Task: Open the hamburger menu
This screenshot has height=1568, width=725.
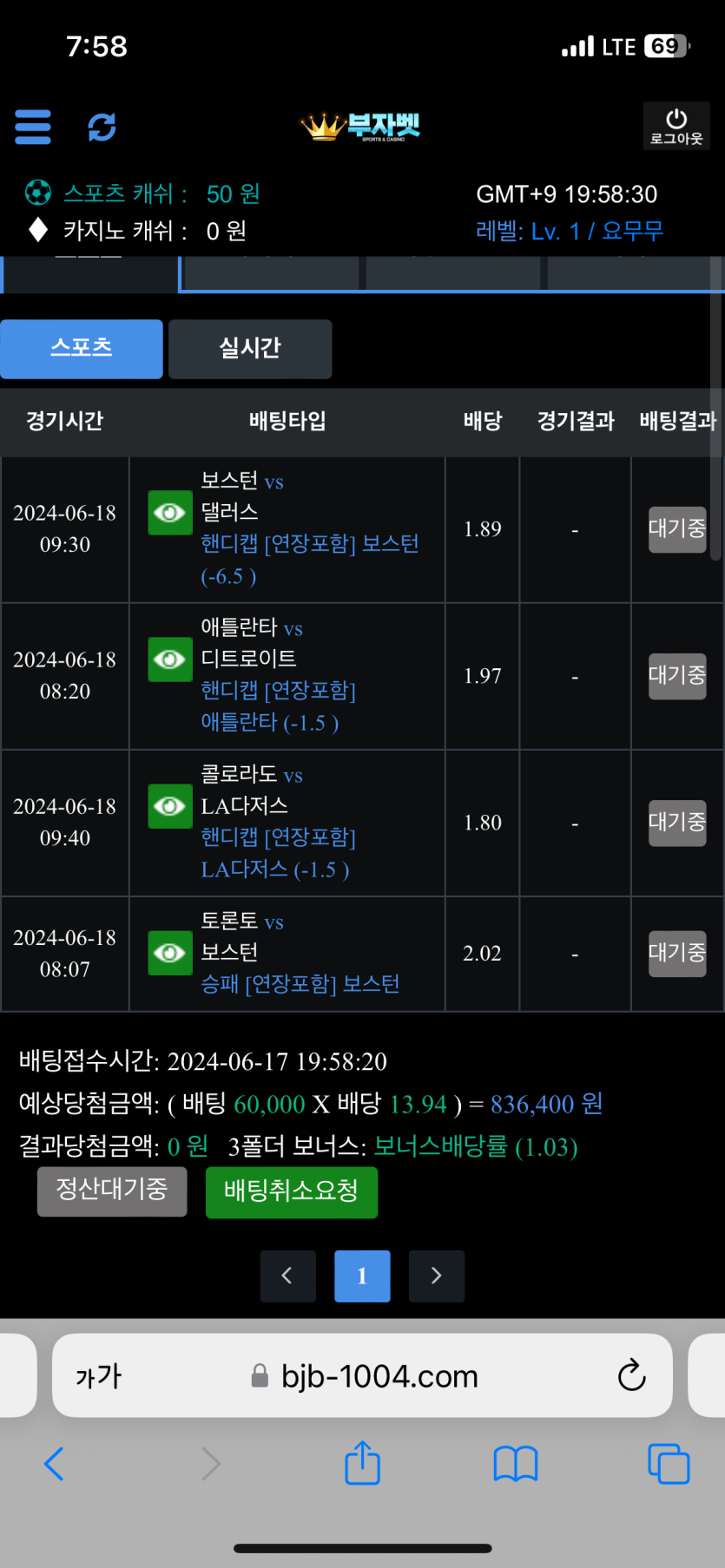Action: [33, 127]
